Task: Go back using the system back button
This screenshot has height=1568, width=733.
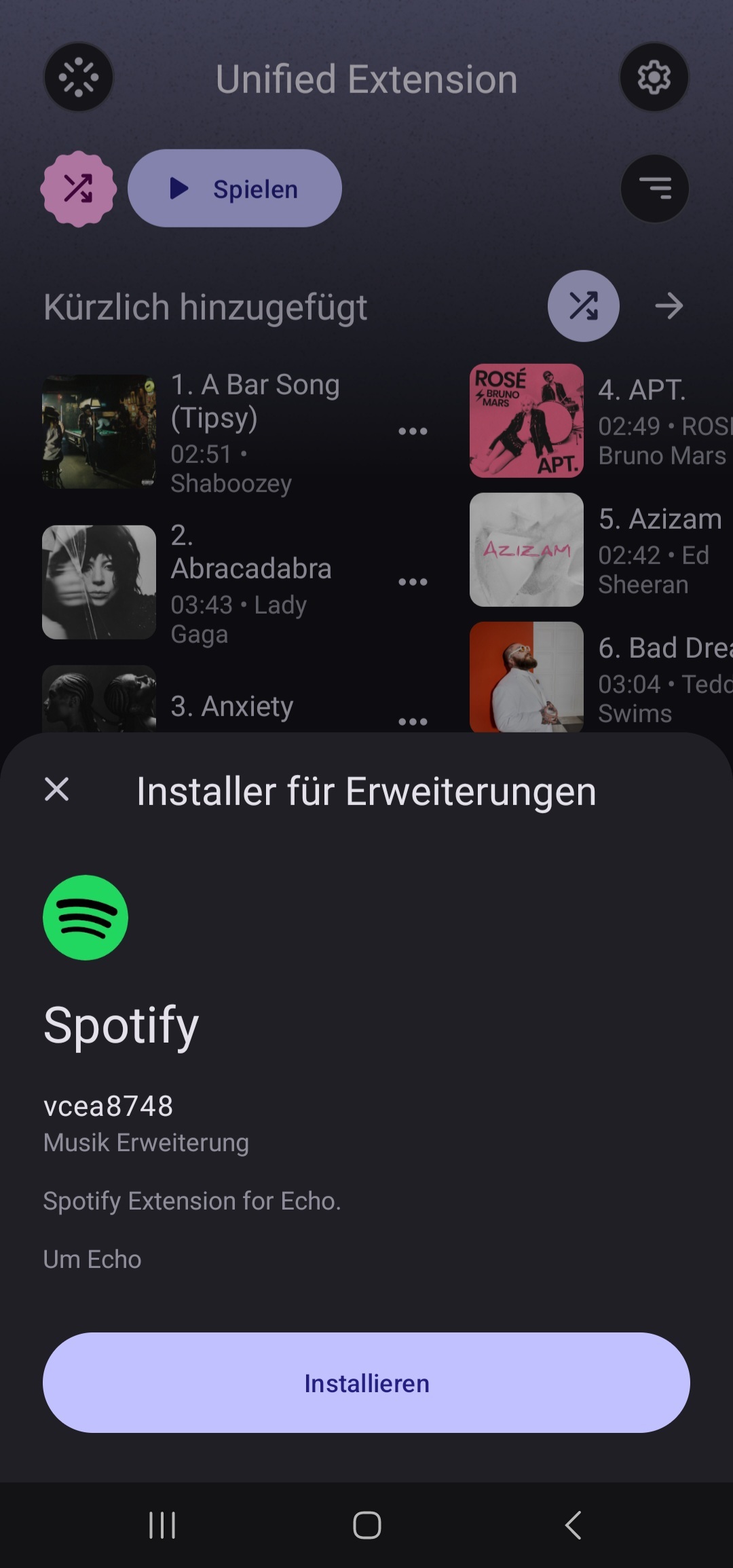Action: (x=573, y=1525)
